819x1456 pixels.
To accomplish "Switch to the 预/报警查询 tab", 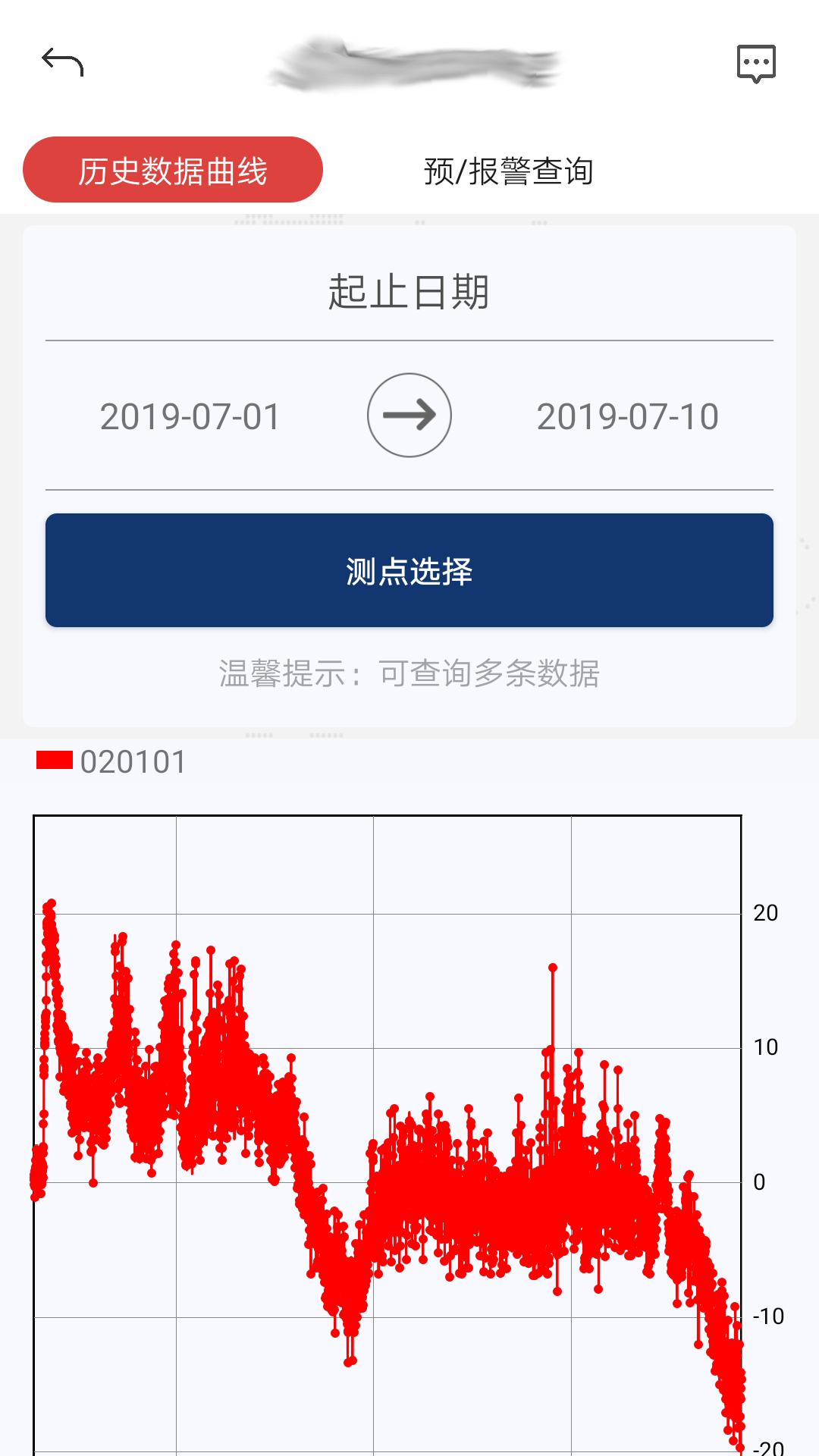I will pos(510,171).
